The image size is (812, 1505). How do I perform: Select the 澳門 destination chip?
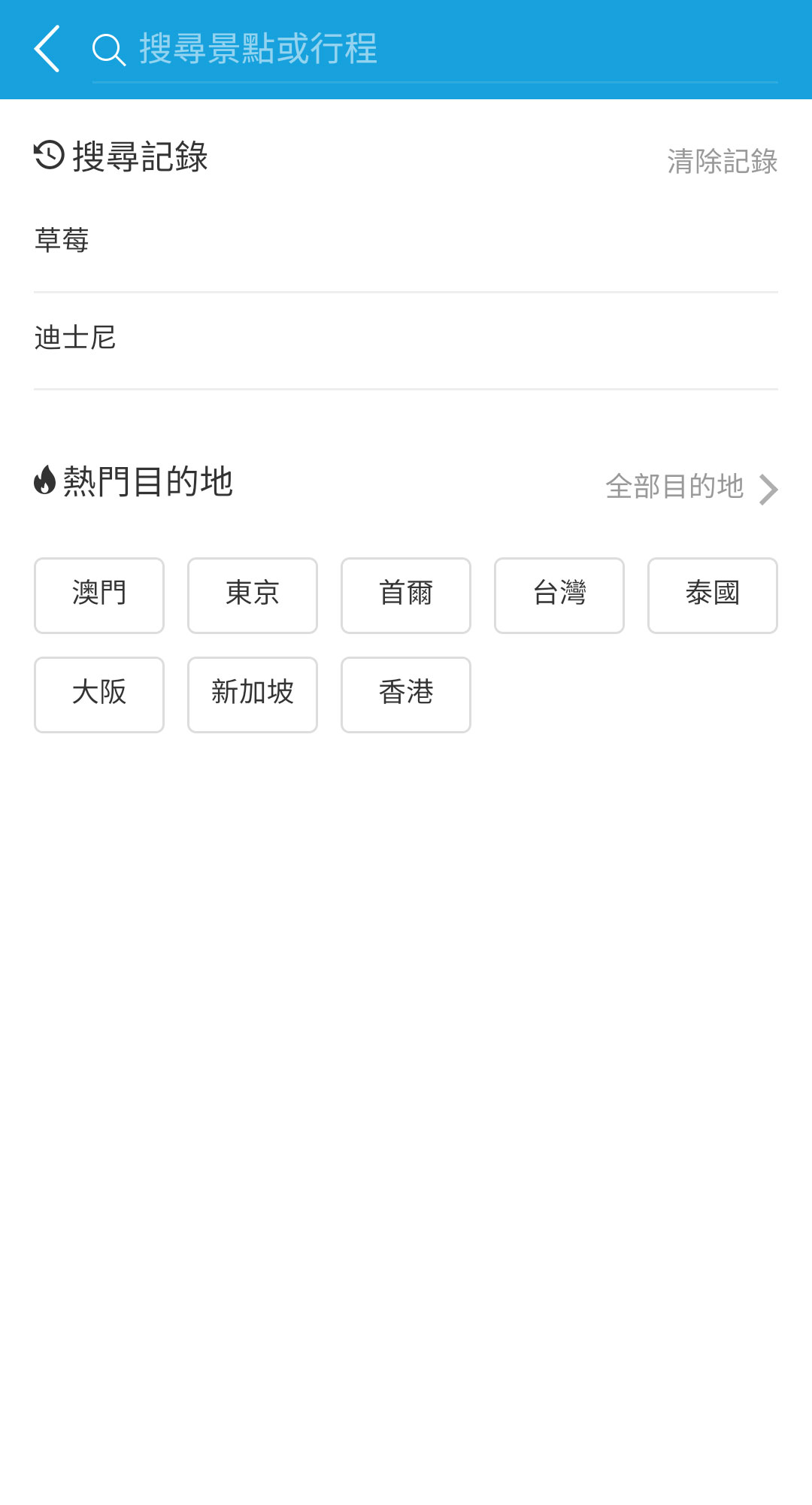click(99, 595)
